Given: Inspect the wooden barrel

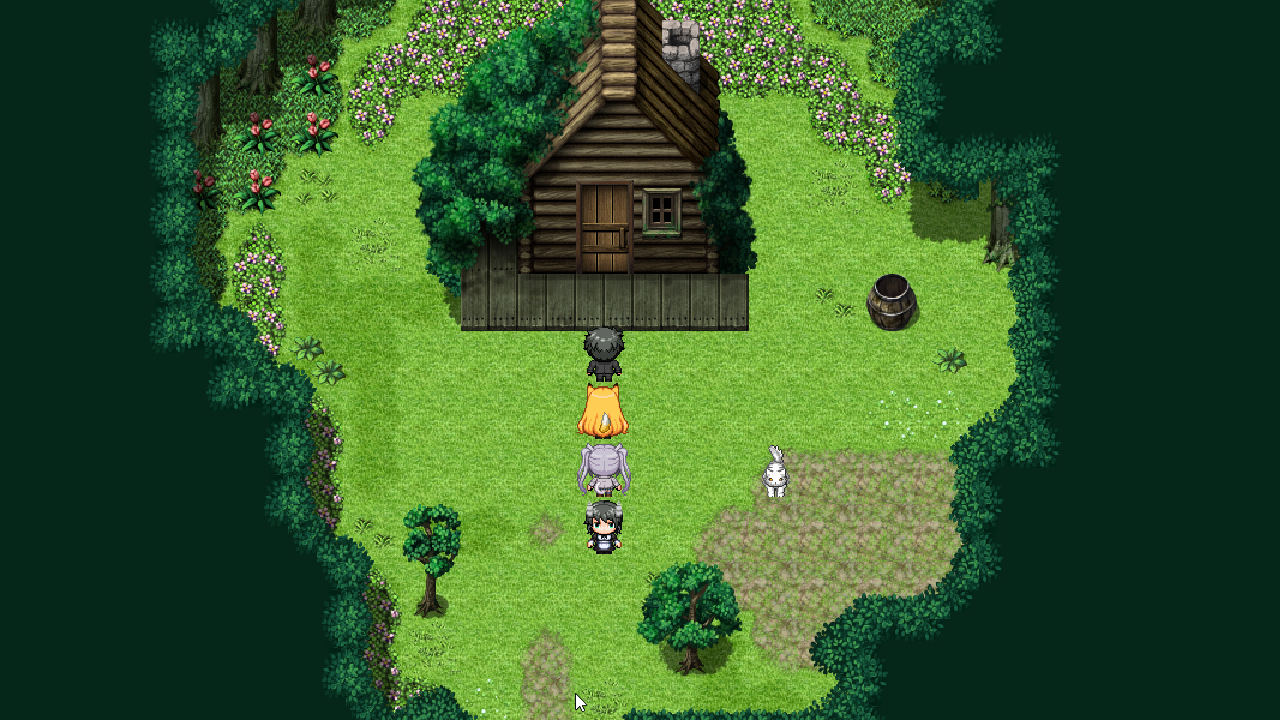Looking at the screenshot, I should 890,302.
